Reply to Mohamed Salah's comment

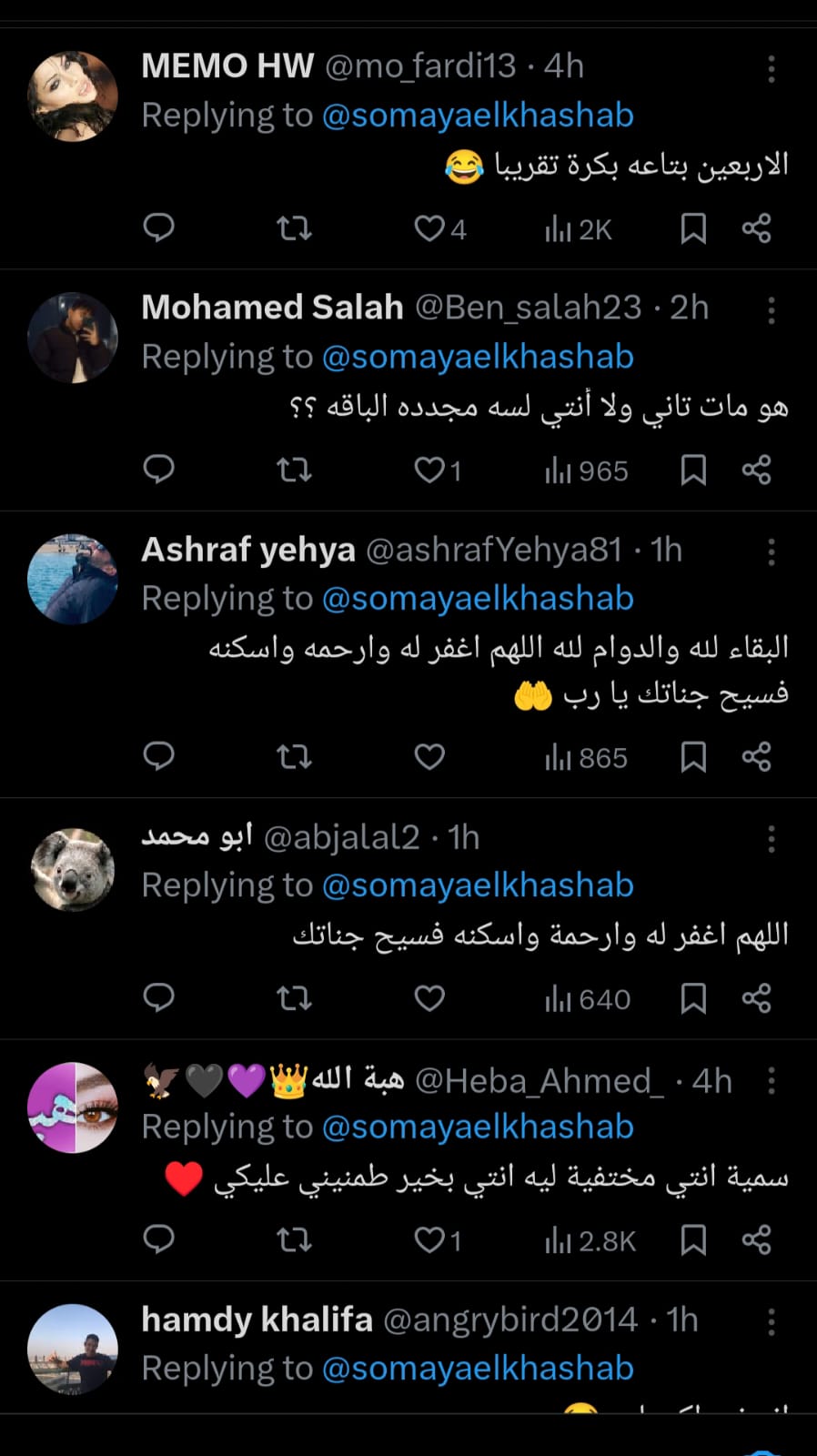(159, 470)
